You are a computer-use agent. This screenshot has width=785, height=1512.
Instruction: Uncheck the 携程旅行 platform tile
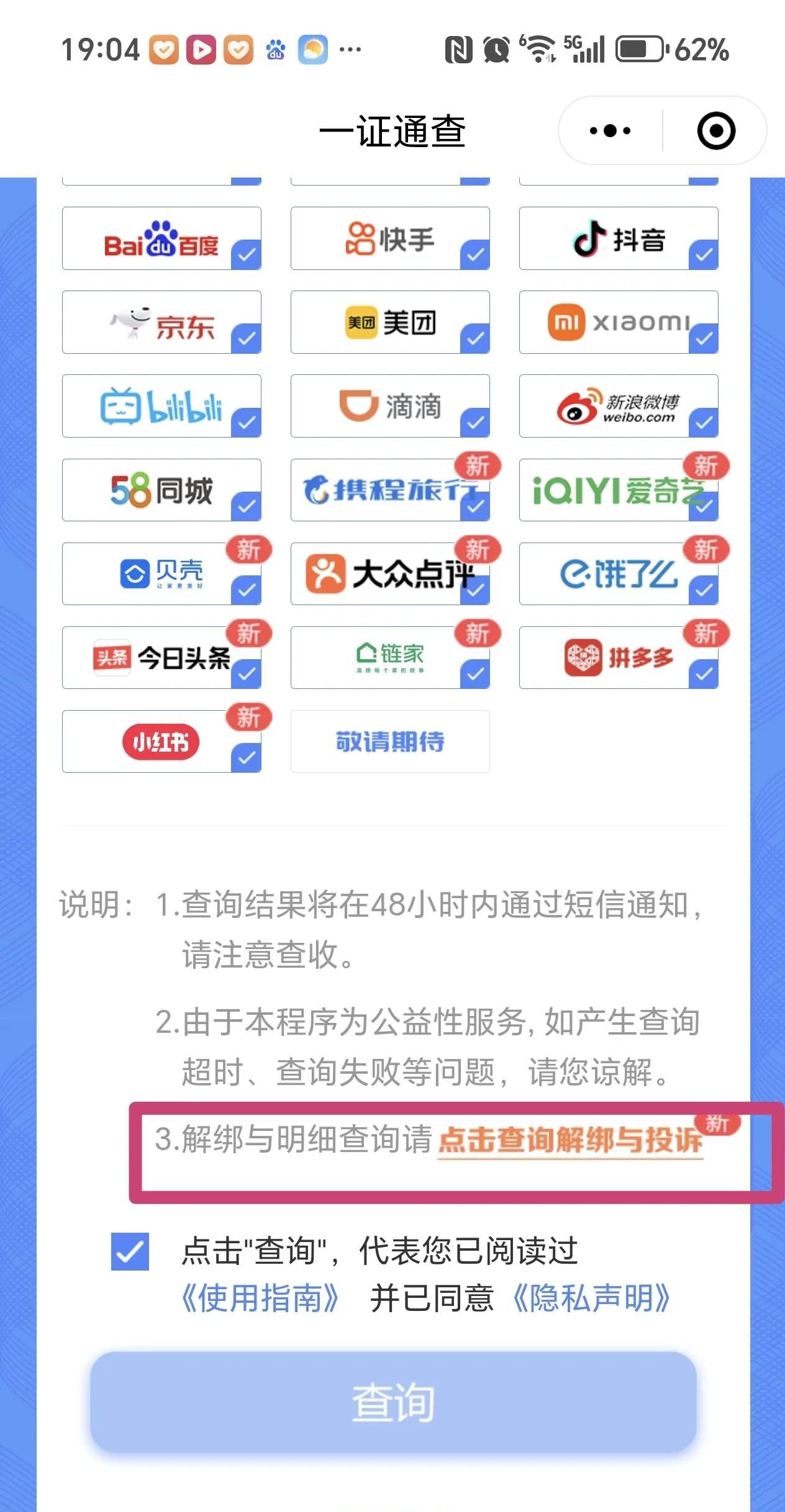[390, 490]
